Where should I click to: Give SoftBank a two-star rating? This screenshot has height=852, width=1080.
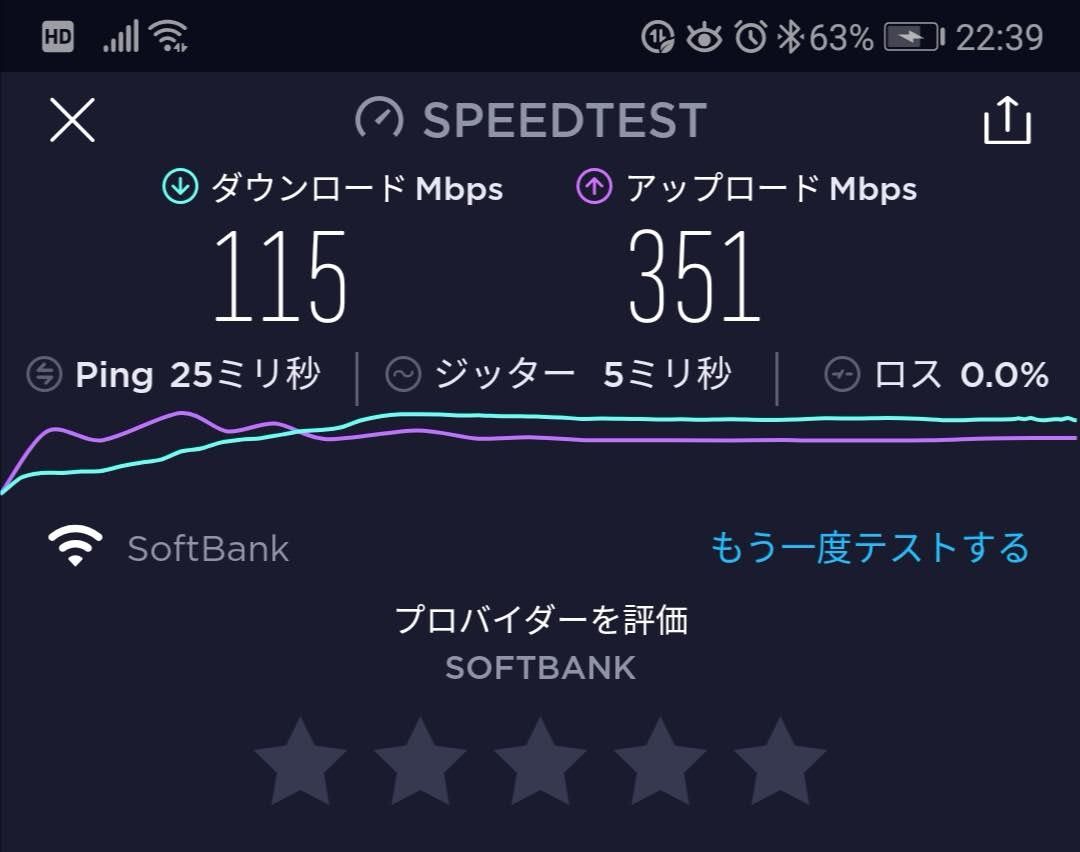[420, 762]
